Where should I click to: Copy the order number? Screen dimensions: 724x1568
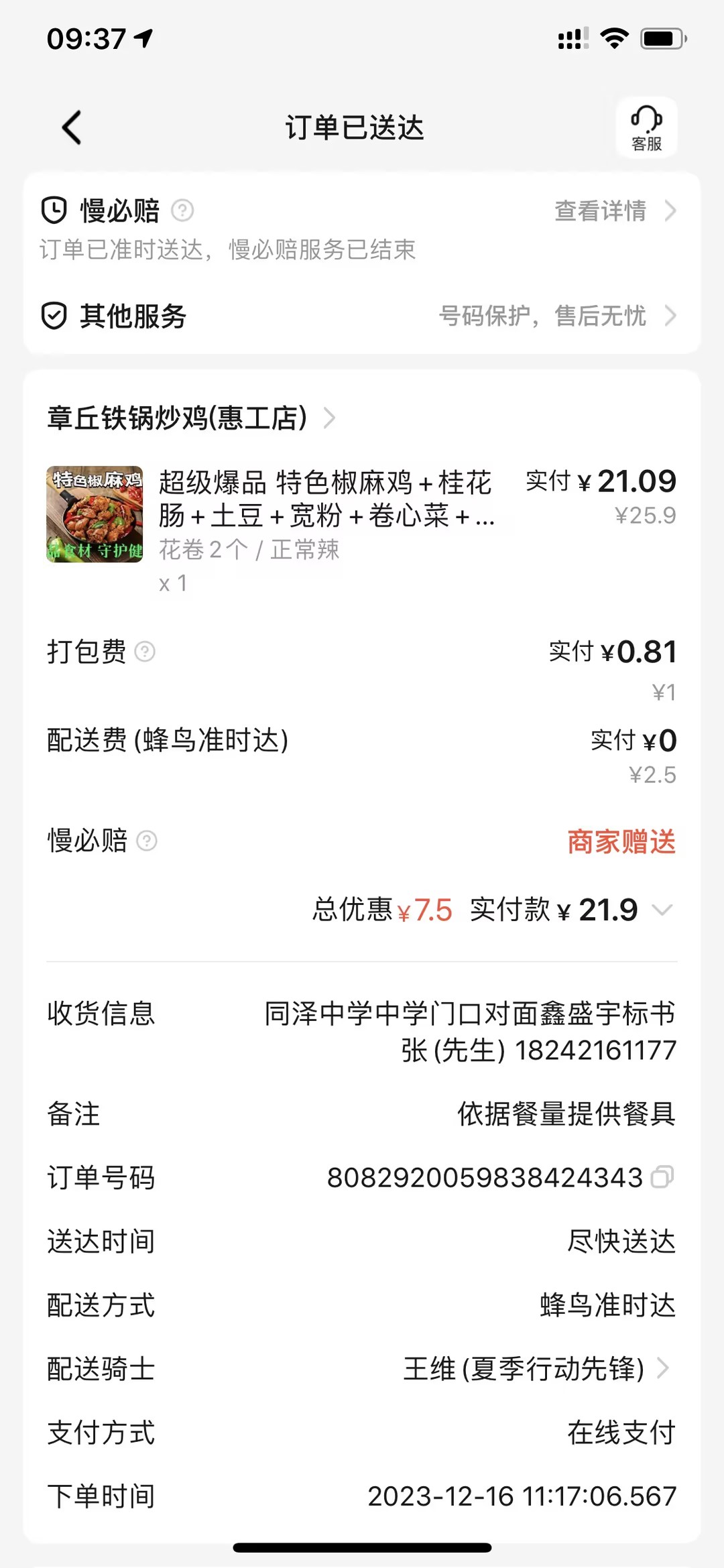(x=662, y=1177)
